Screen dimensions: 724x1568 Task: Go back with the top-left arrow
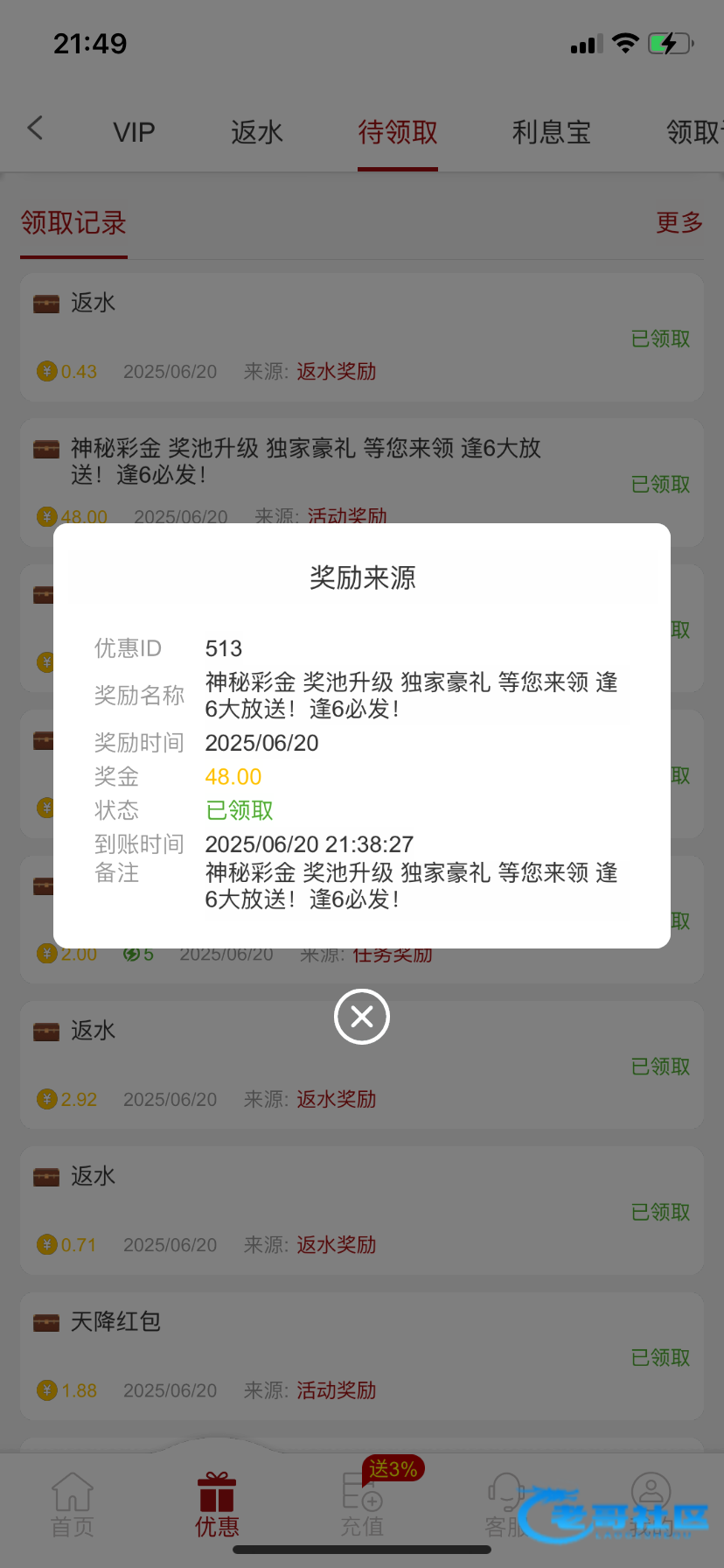click(x=35, y=129)
